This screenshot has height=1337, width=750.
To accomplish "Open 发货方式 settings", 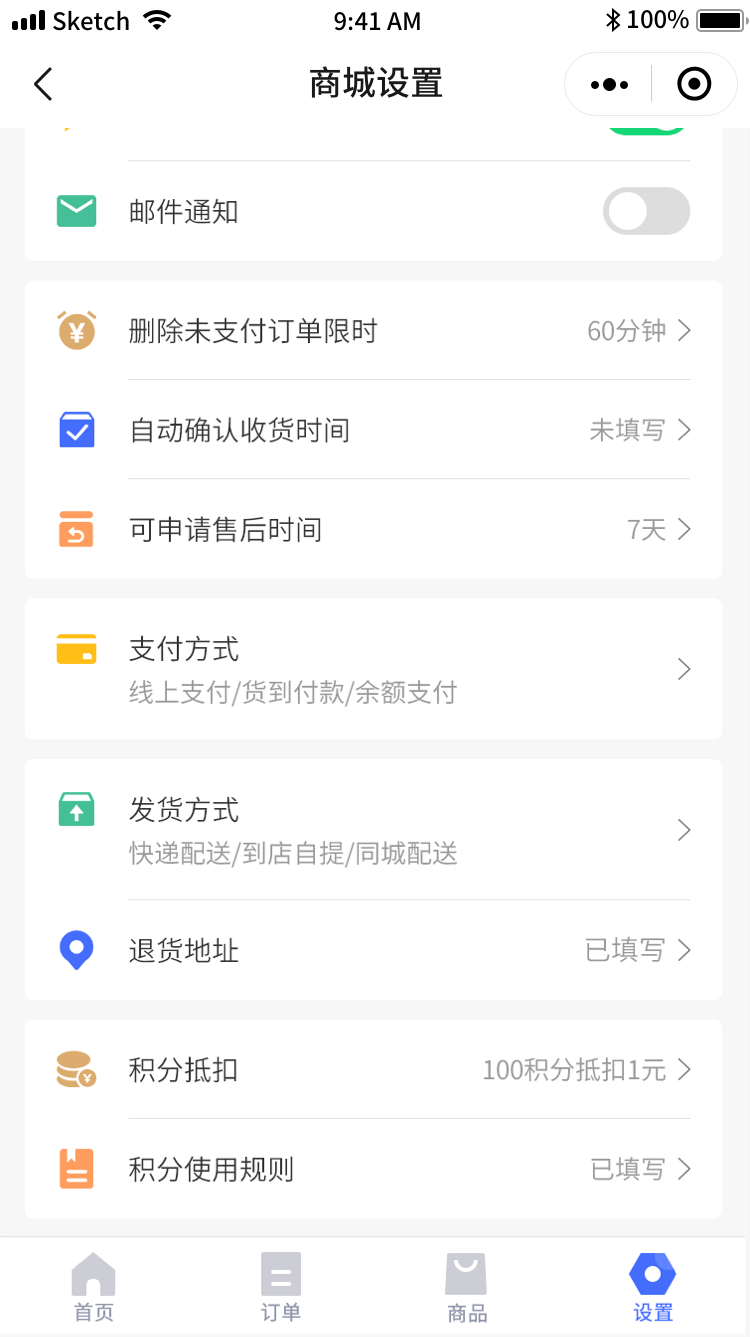I will click(374, 830).
